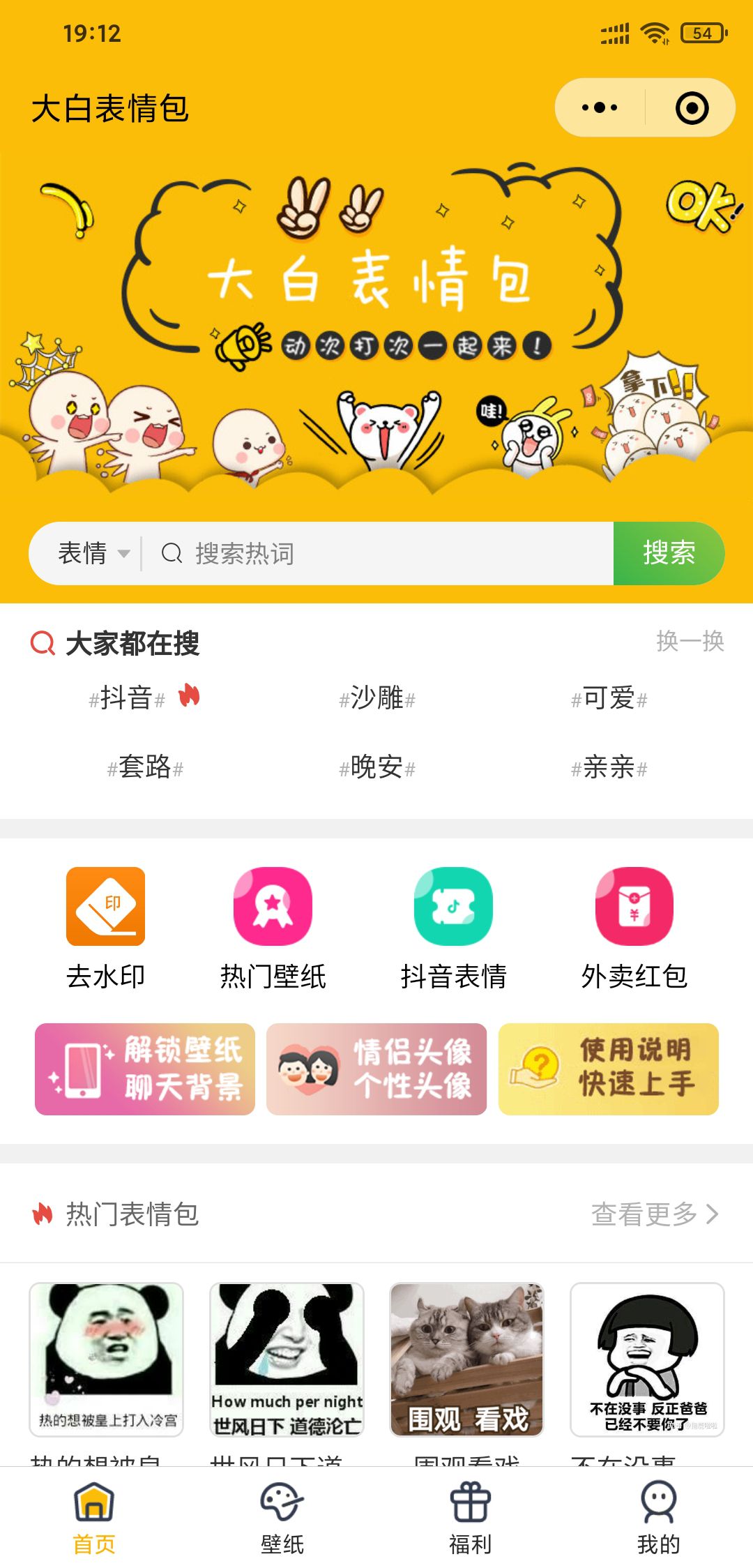Screen dimensions: 753x1568
Task: Open 热门壁纸 popular wallpapers
Action: pos(273,926)
